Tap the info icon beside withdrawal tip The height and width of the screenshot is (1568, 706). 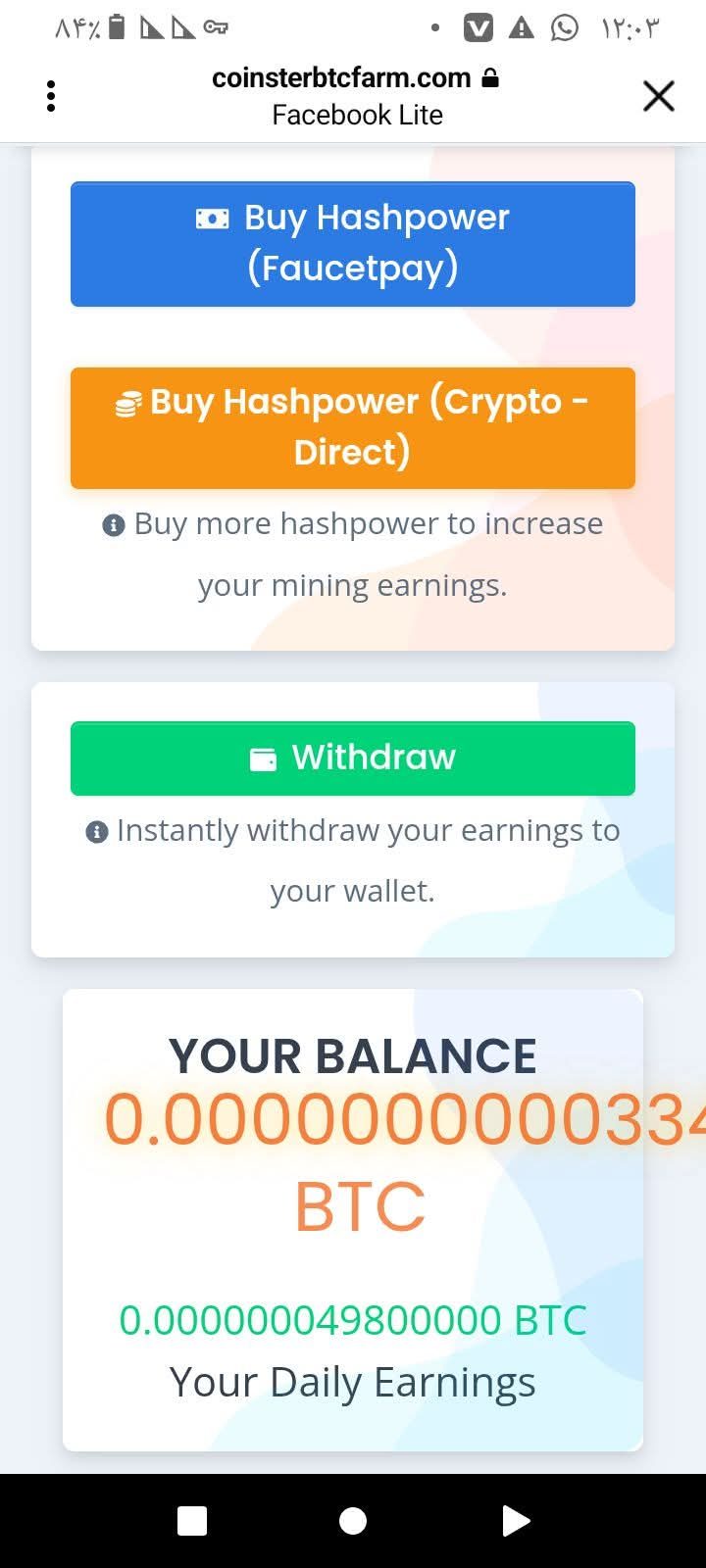94,831
